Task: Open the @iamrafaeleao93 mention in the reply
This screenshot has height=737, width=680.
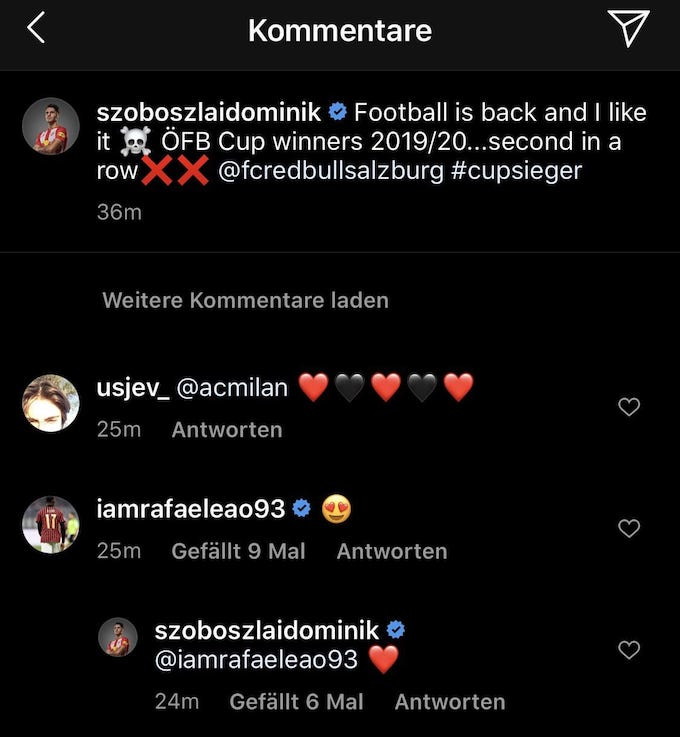Action: 256,660
